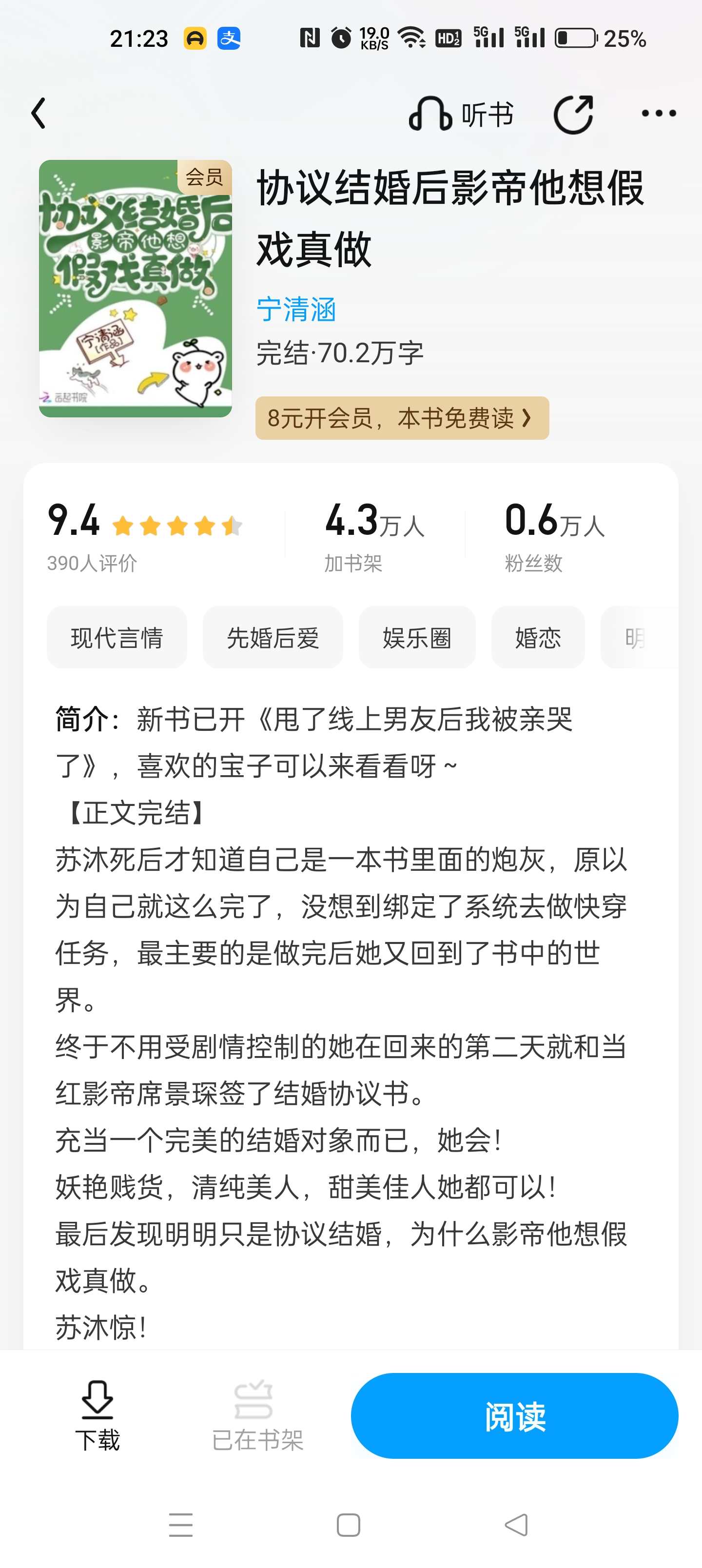
Task: Download the book with 下载
Action: 97,1415
